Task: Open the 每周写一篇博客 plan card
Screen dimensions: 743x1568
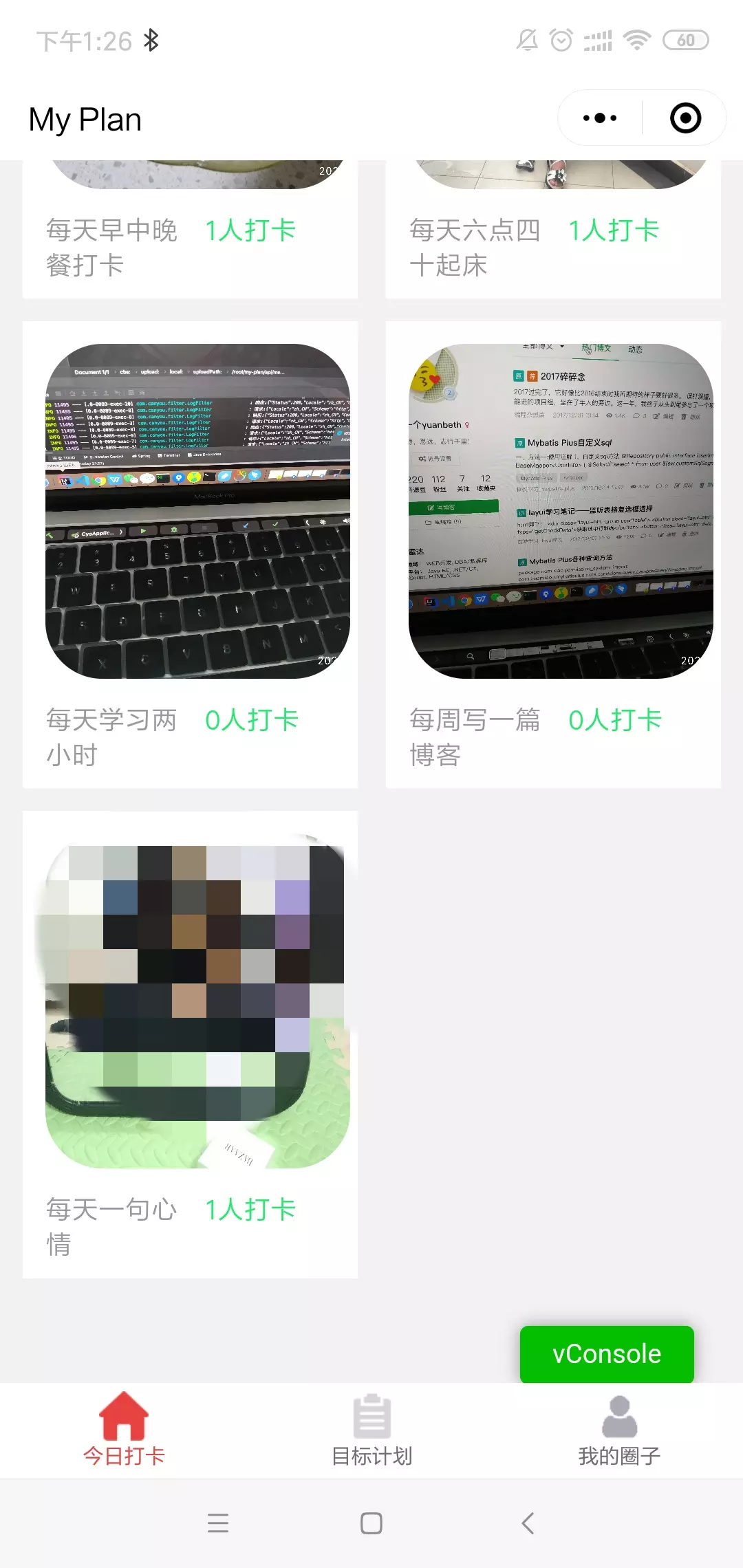Action: coord(553,554)
